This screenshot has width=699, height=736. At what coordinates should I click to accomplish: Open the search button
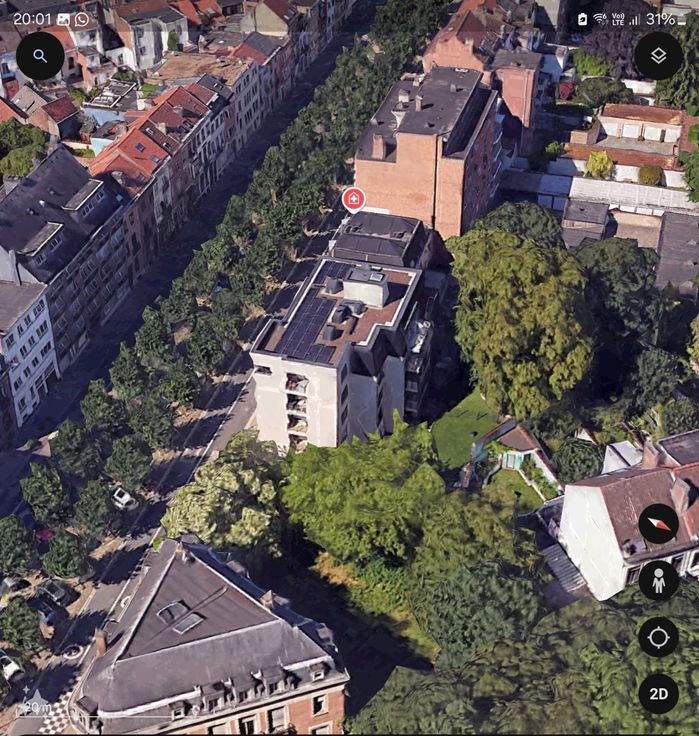[x=40, y=56]
